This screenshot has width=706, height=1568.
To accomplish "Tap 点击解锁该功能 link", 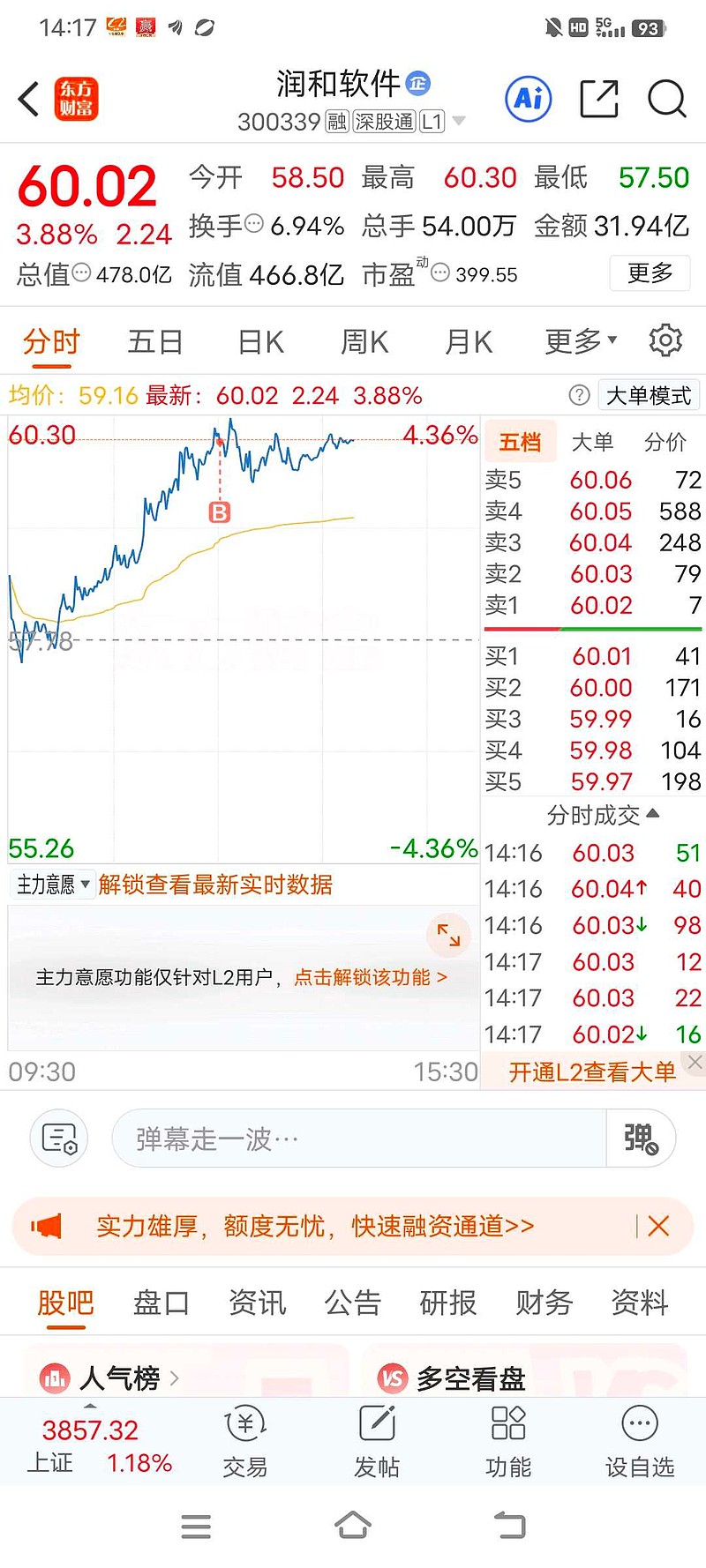I will 371,977.
